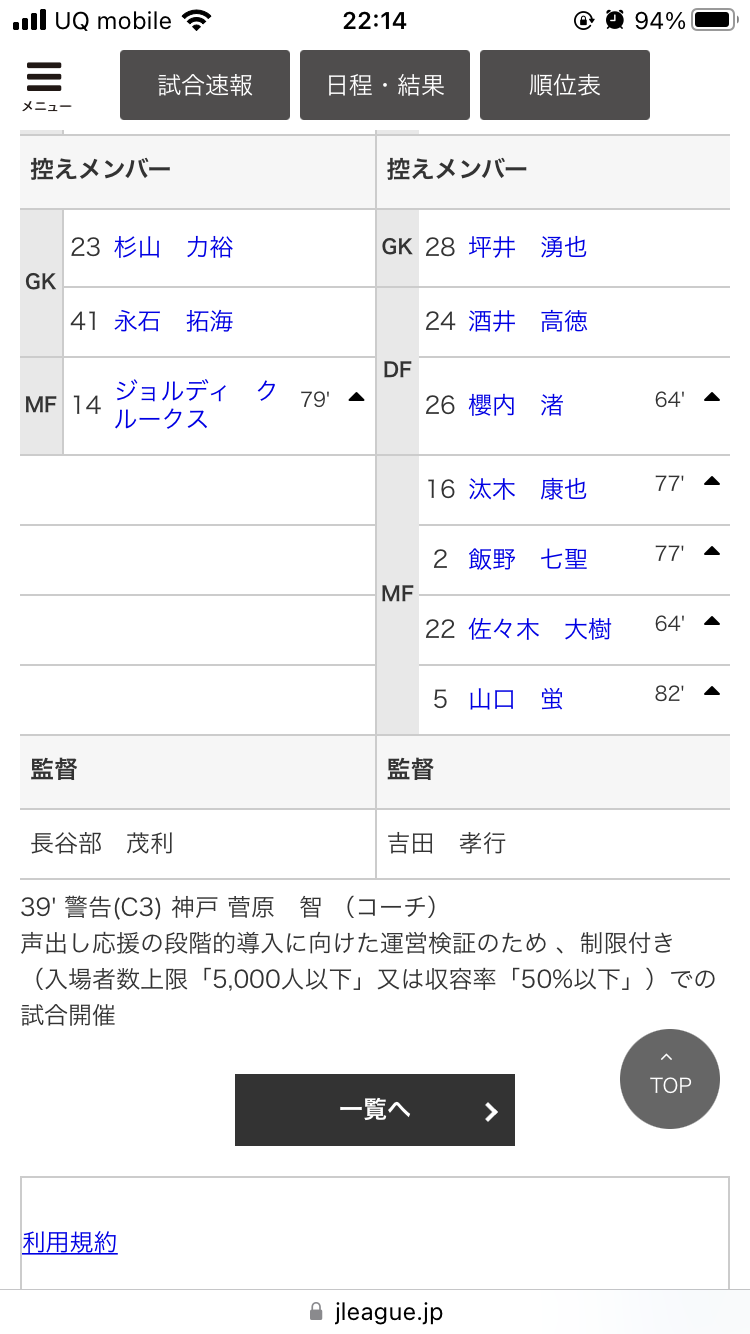View 飯野 七聖 player page
The width and height of the screenshot is (750, 1334).
point(527,559)
